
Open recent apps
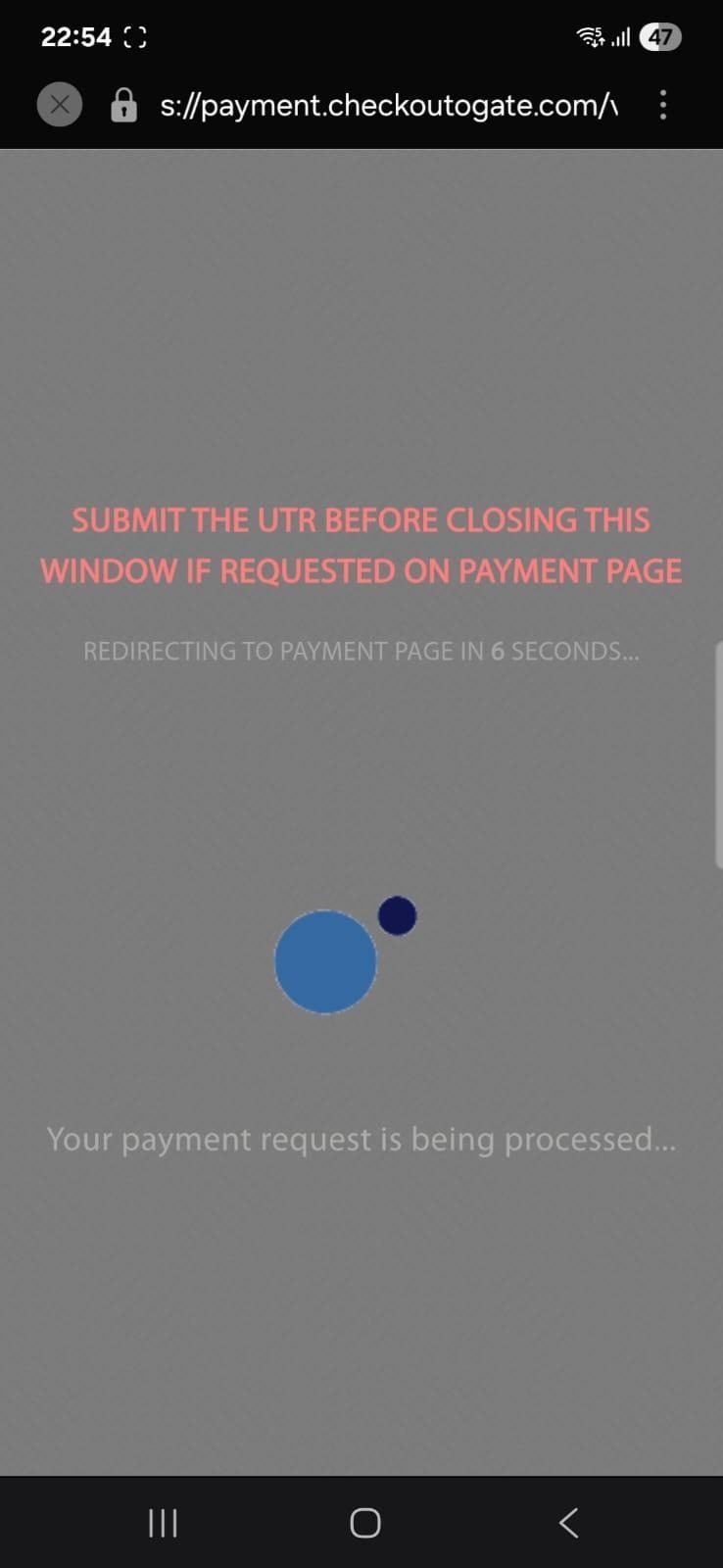tap(163, 1522)
